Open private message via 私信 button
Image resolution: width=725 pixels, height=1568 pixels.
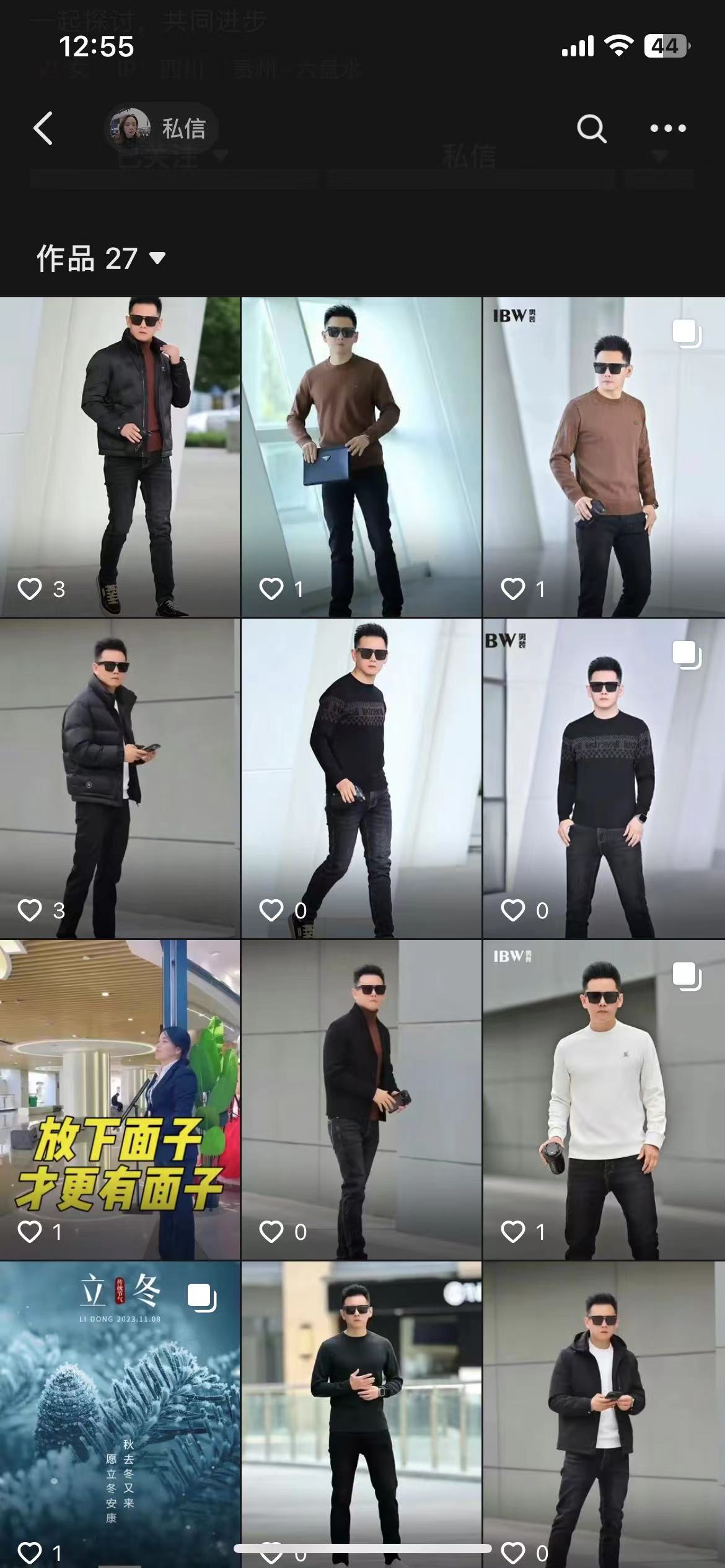(161, 129)
